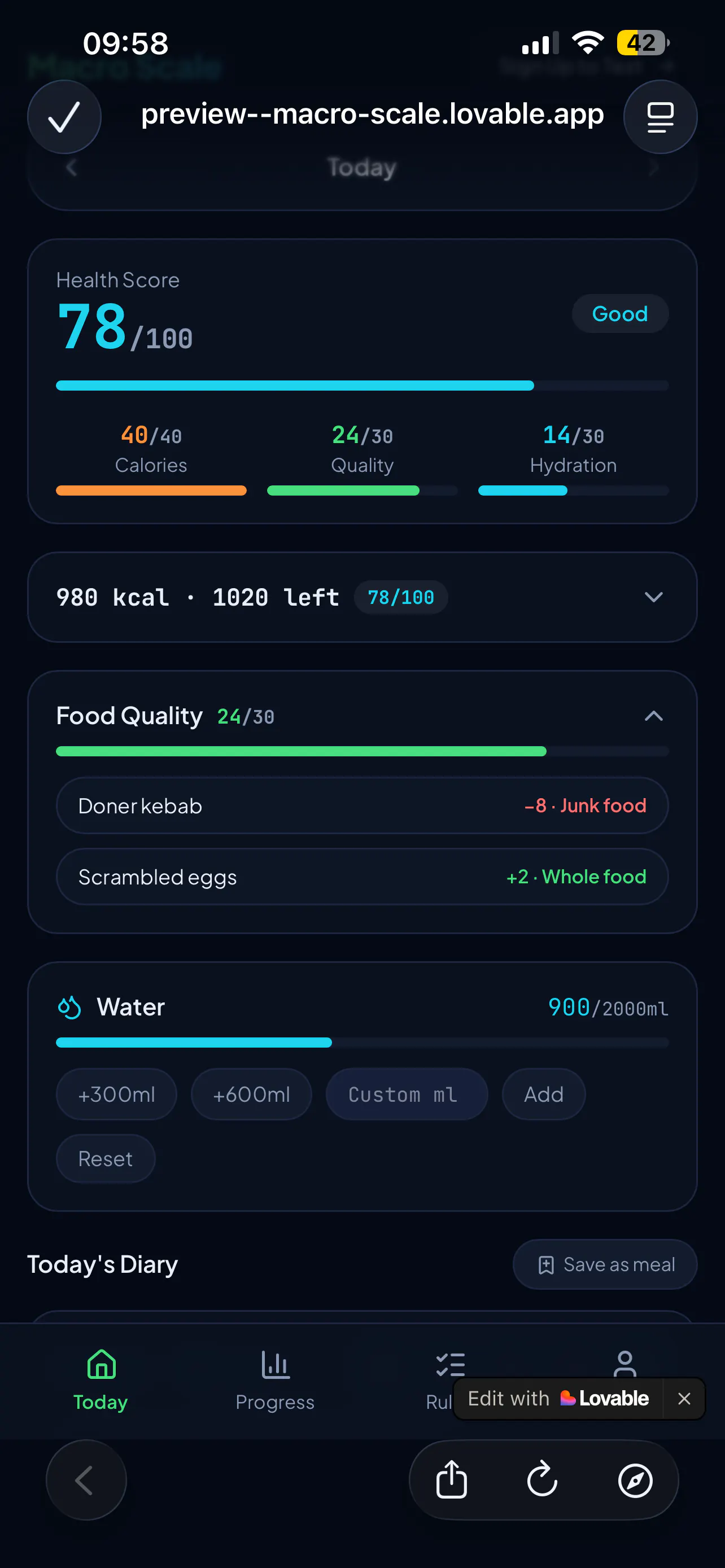The image size is (725, 1568).
Task: Focus the Custom ml input field
Action: click(x=407, y=1094)
